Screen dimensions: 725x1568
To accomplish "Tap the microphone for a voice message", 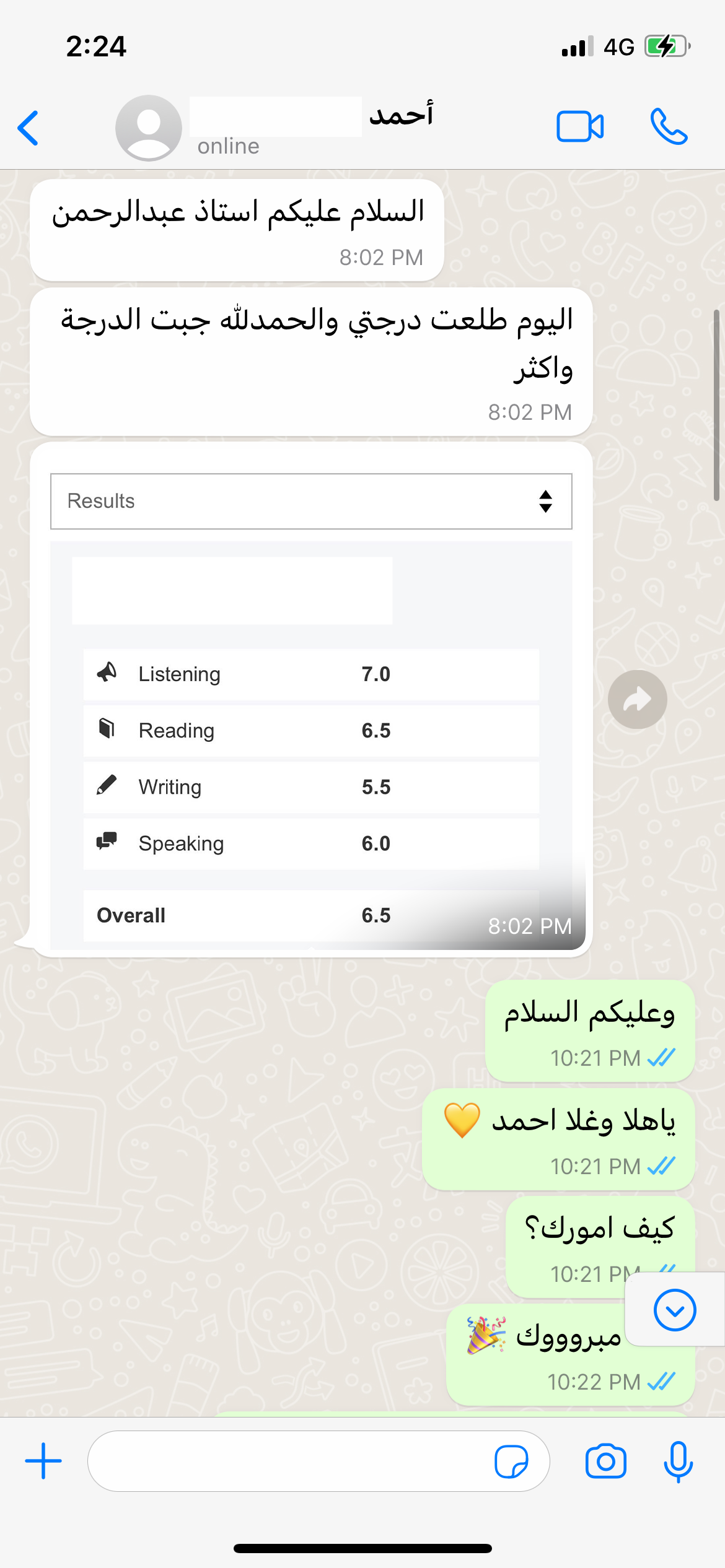I will click(678, 1461).
